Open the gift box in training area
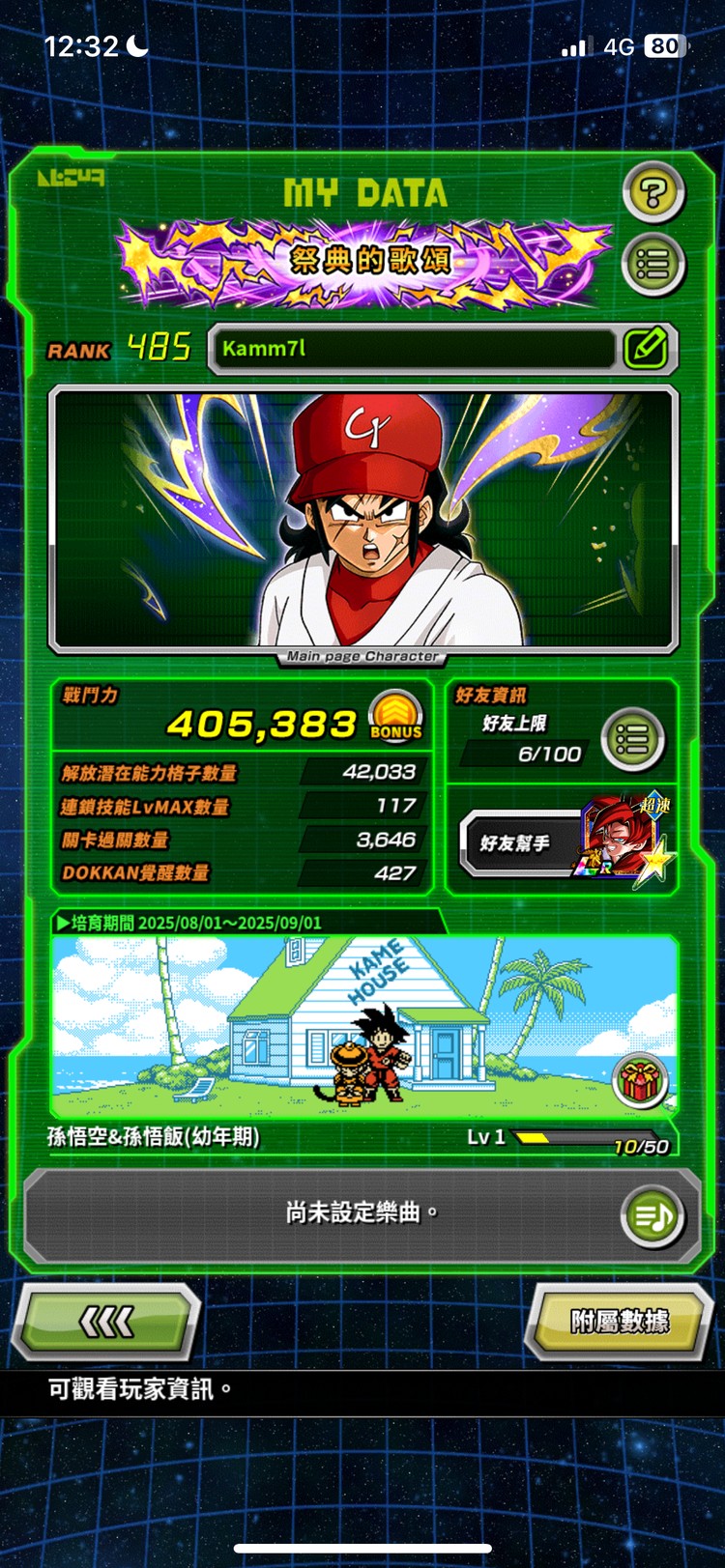This screenshot has width=725, height=1568. [639, 1081]
